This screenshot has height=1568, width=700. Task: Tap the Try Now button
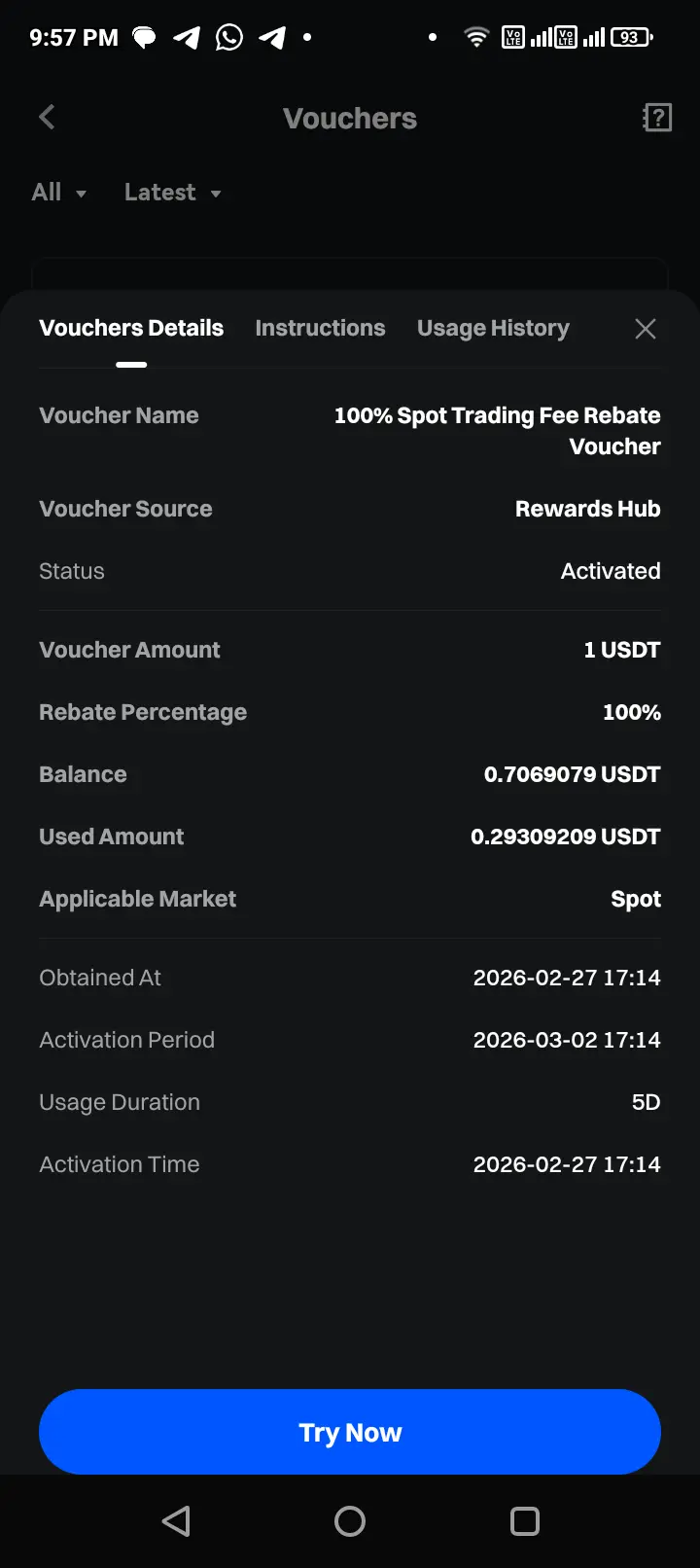click(x=350, y=1432)
